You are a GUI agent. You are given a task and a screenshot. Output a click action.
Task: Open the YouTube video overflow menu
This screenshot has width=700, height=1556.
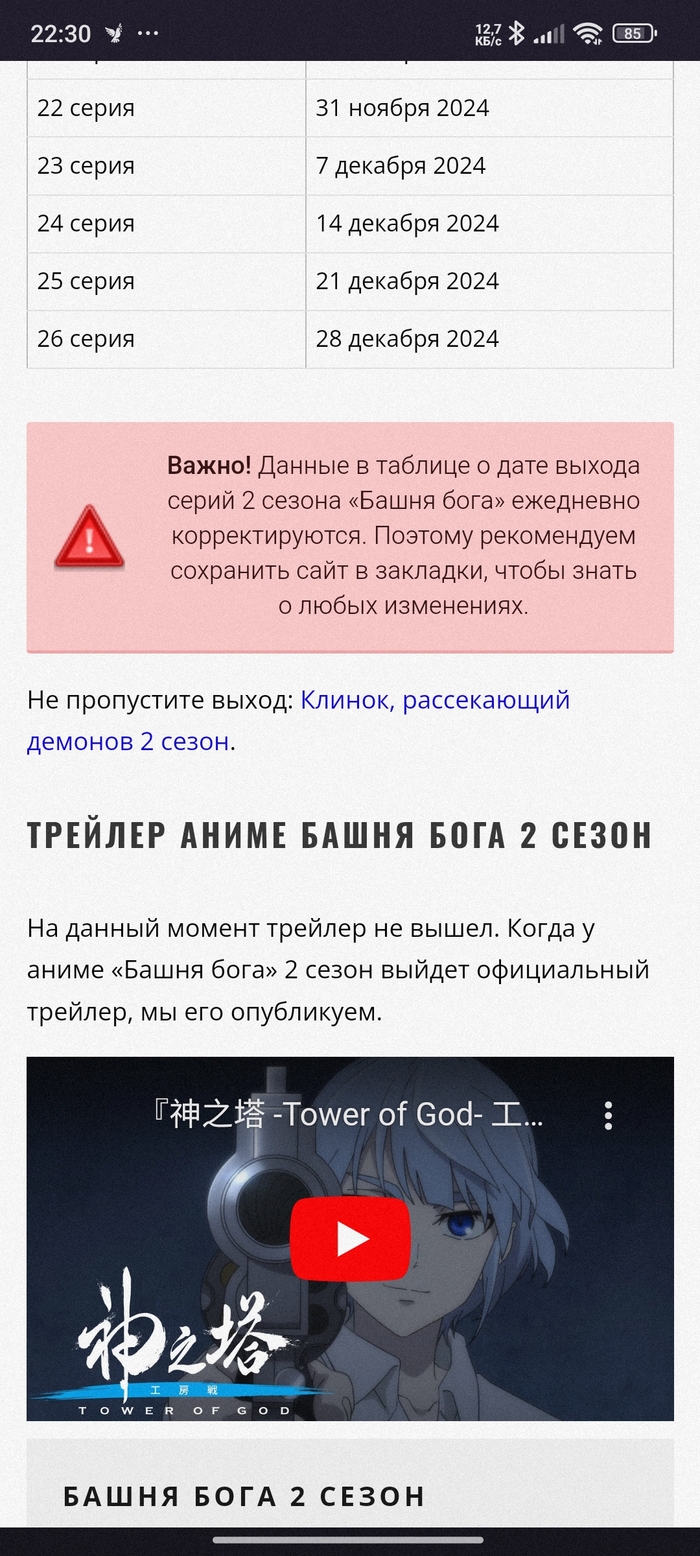point(608,1116)
